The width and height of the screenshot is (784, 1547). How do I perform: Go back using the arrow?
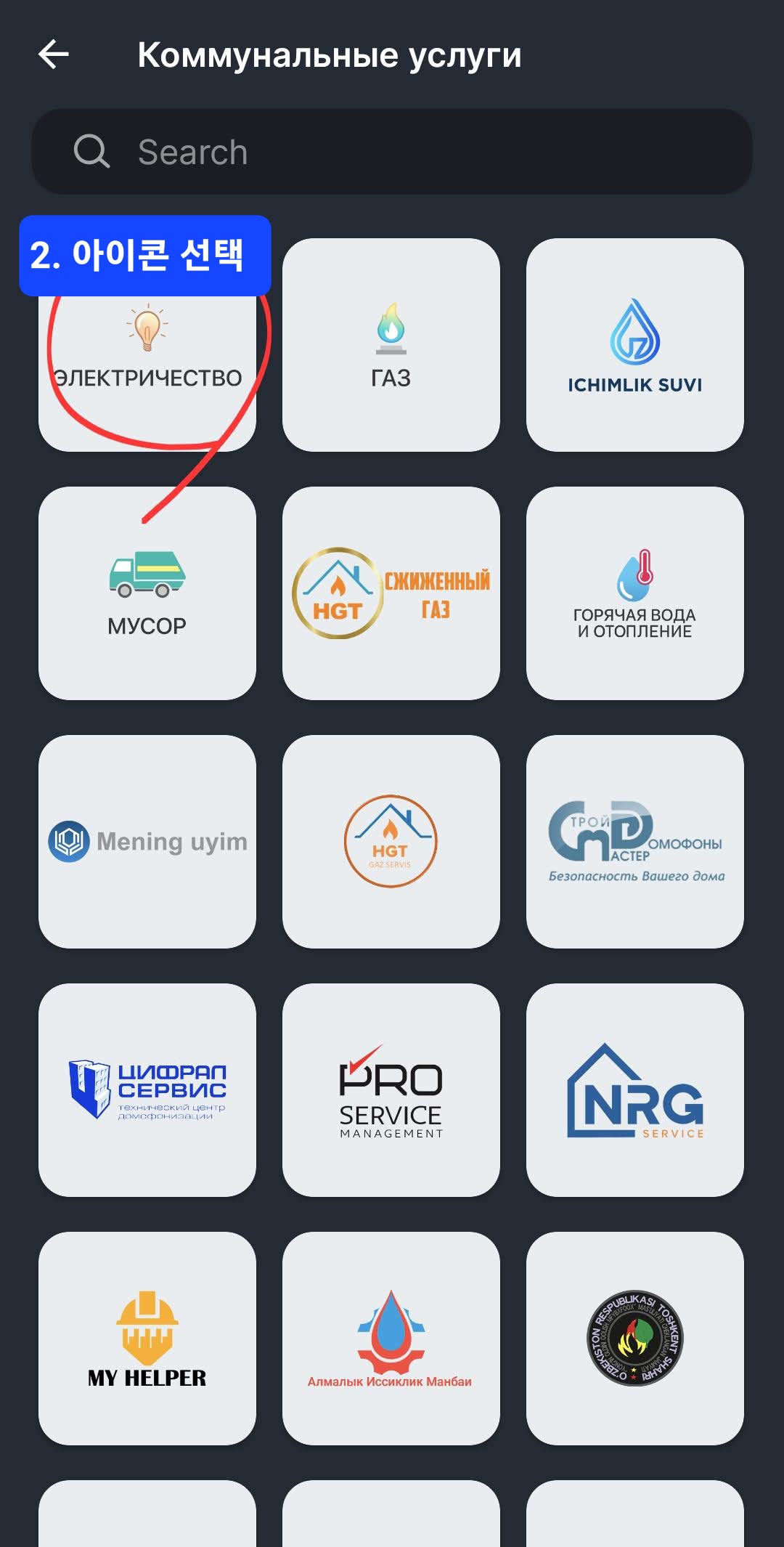[x=54, y=54]
